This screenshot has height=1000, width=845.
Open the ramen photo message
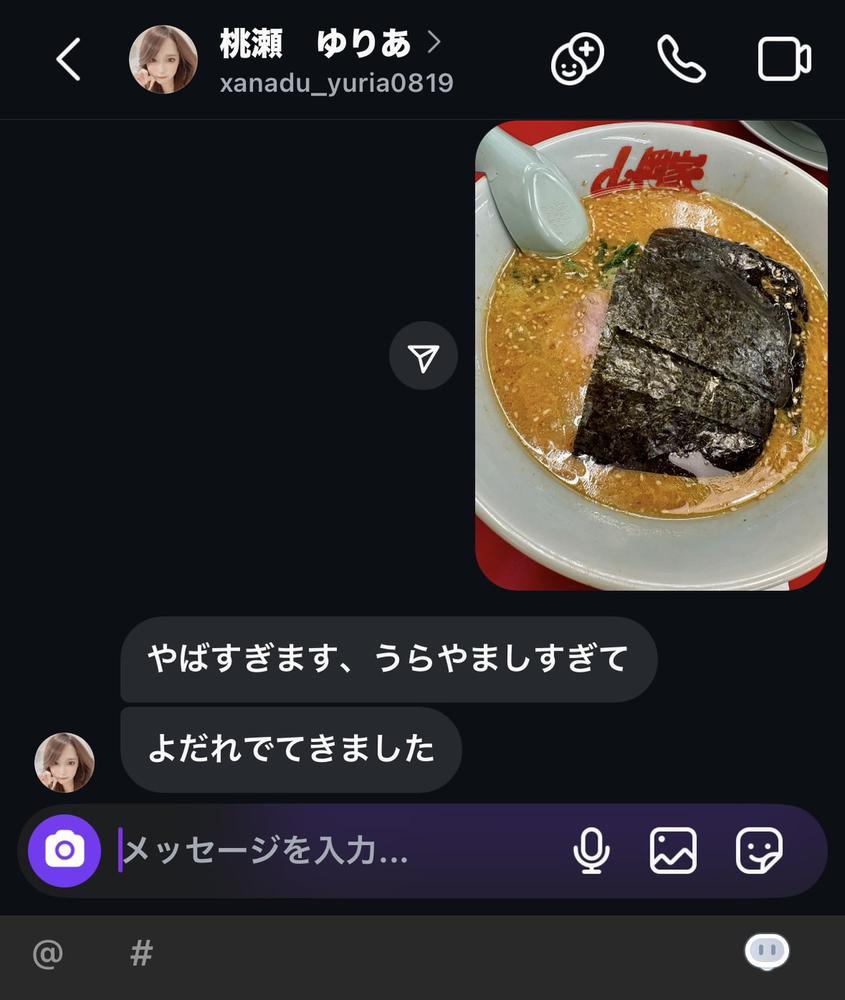click(651, 355)
